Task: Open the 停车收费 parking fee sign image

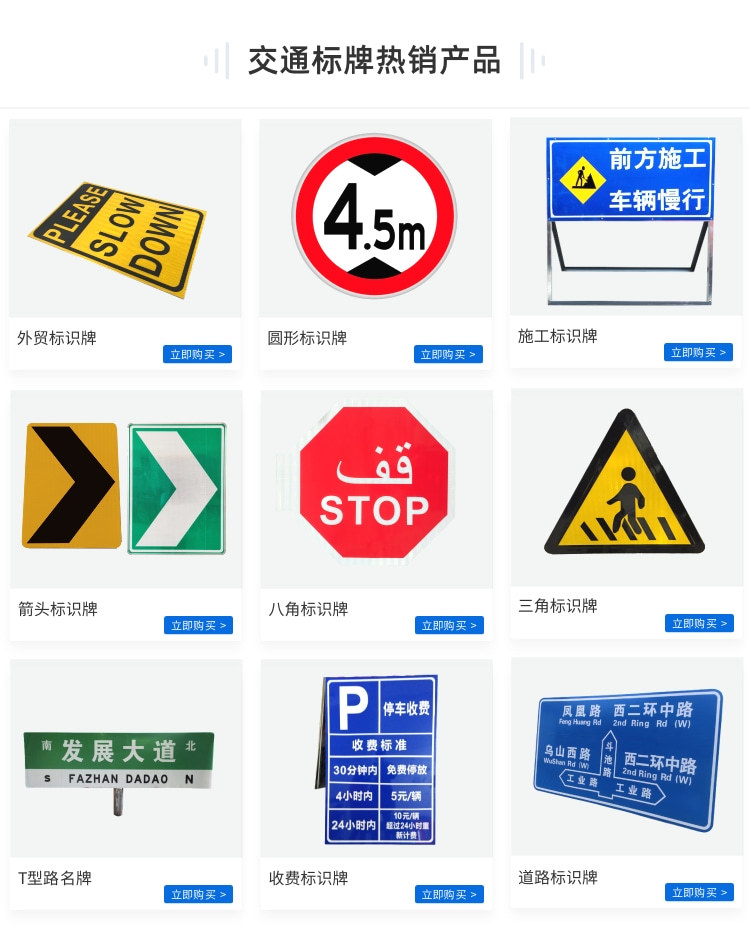Action: pos(376,758)
